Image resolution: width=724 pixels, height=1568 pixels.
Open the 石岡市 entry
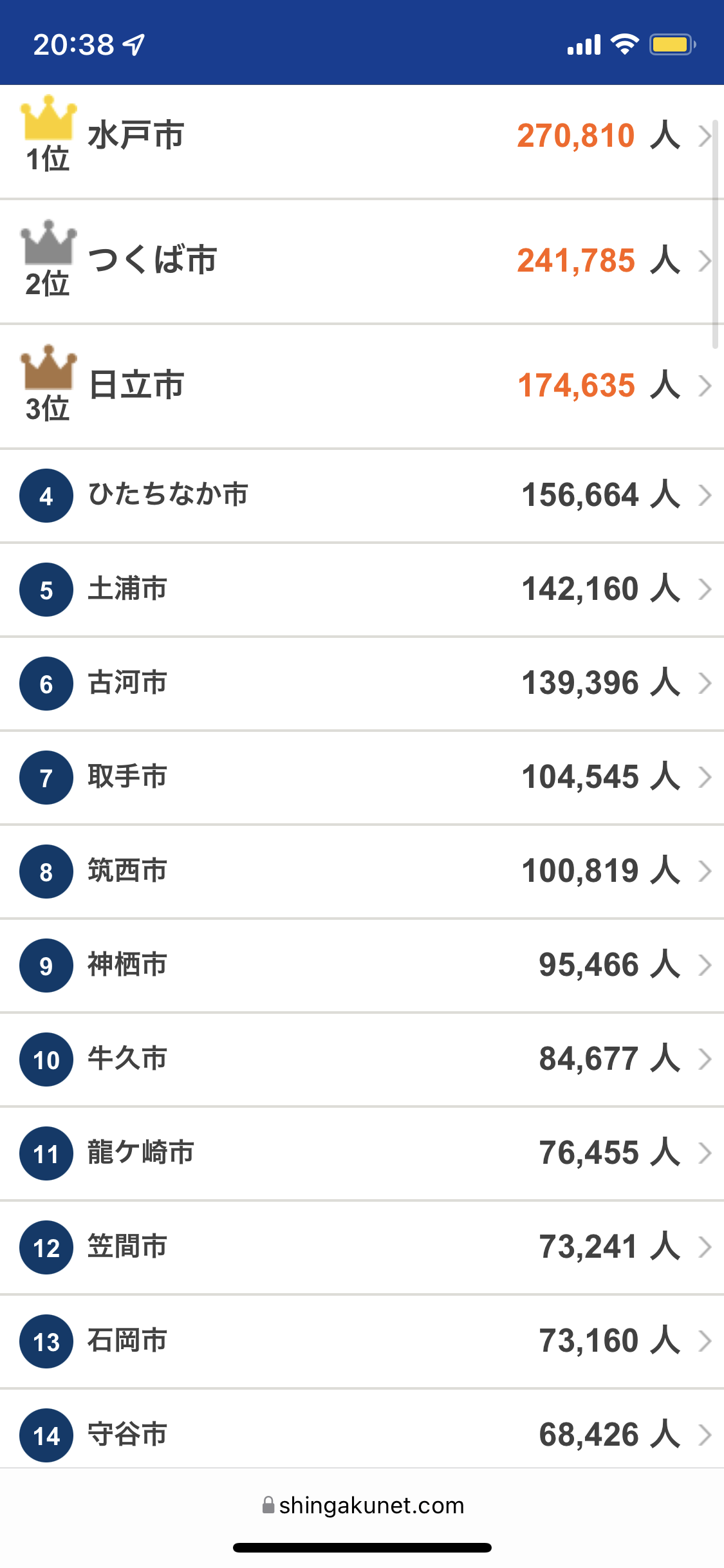(x=362, y=1341)
